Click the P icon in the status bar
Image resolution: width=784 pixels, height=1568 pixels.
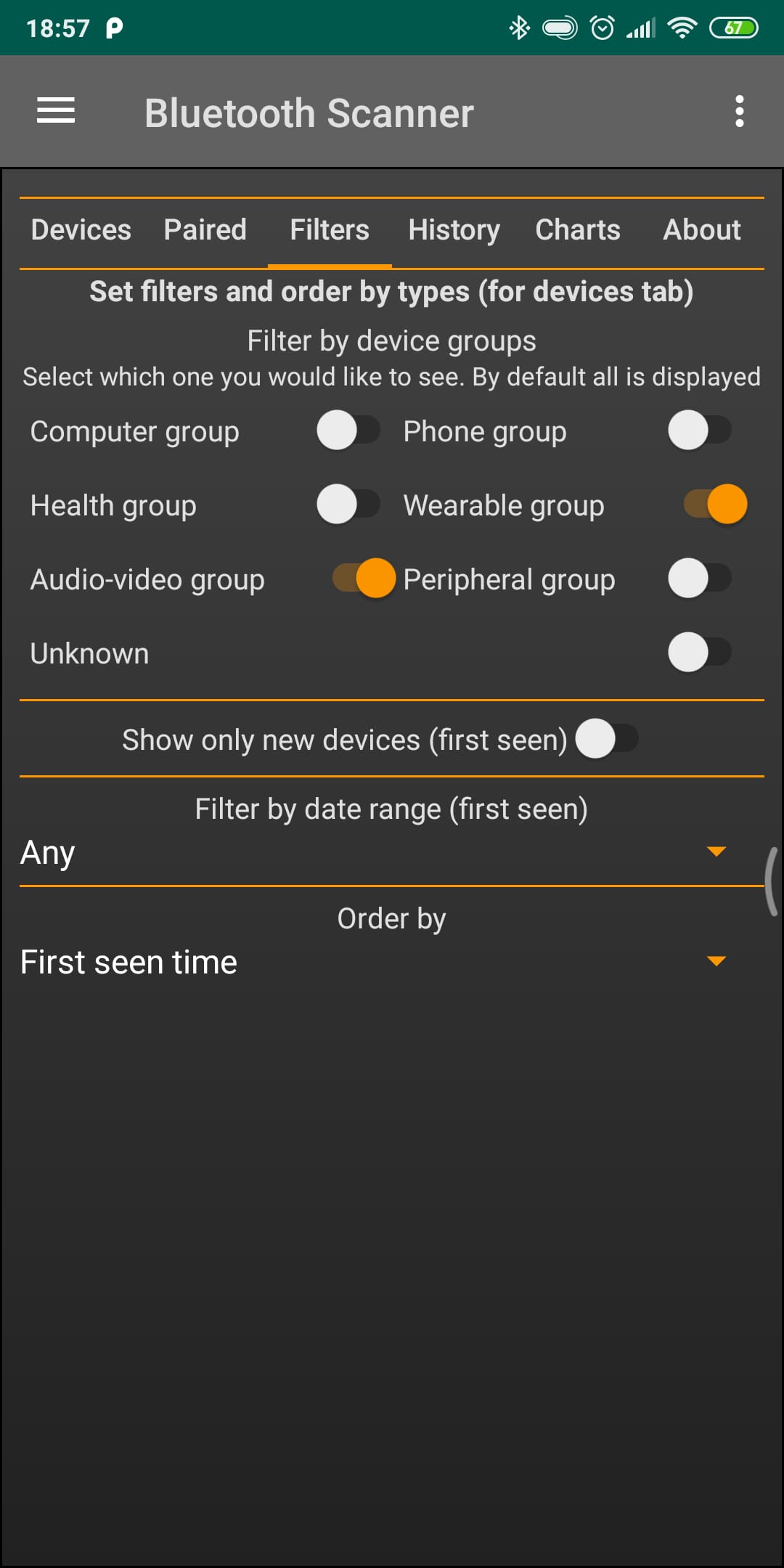[x=115, y=28]
